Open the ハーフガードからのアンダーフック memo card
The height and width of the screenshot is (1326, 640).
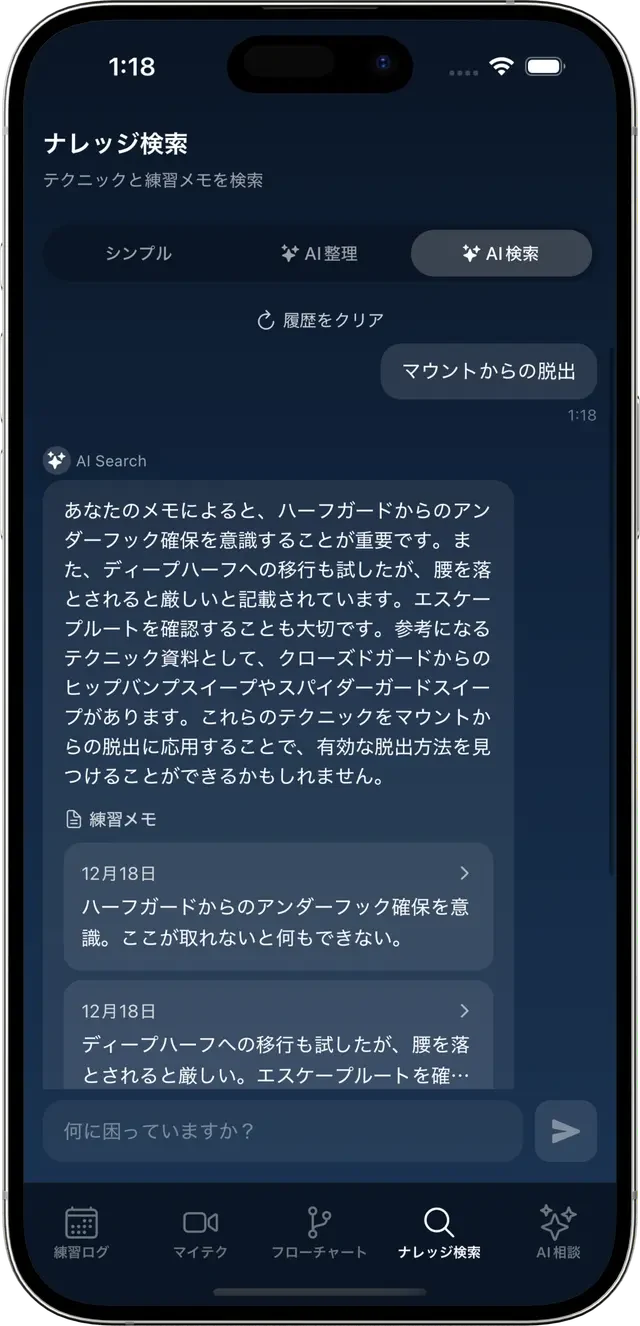pyautogui.click(x=278, y=906)
